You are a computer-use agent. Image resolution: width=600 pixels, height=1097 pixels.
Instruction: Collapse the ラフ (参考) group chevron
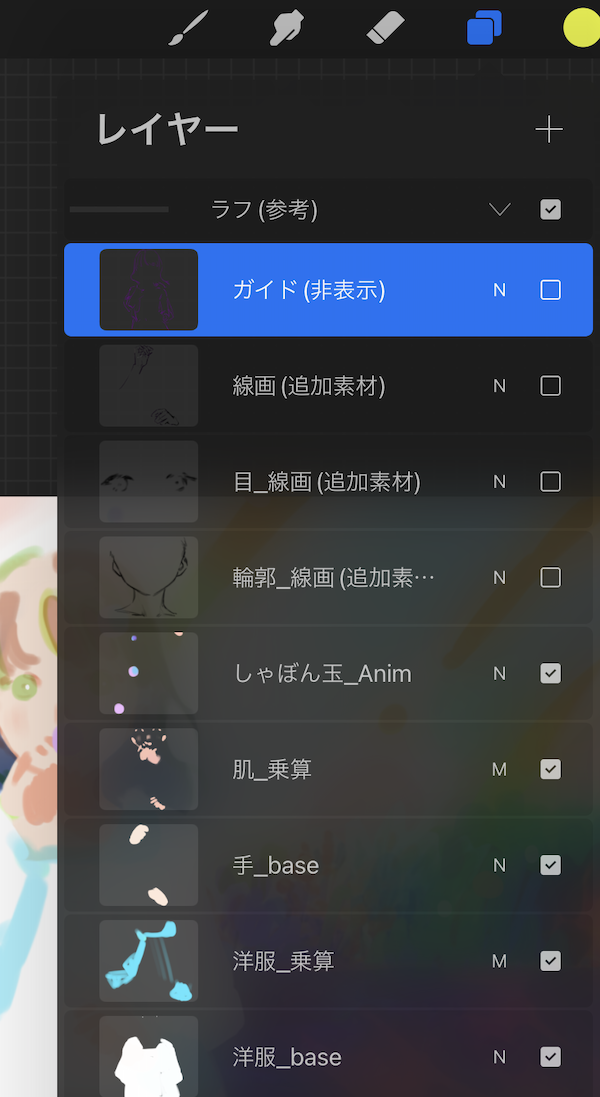coord(500,210)
